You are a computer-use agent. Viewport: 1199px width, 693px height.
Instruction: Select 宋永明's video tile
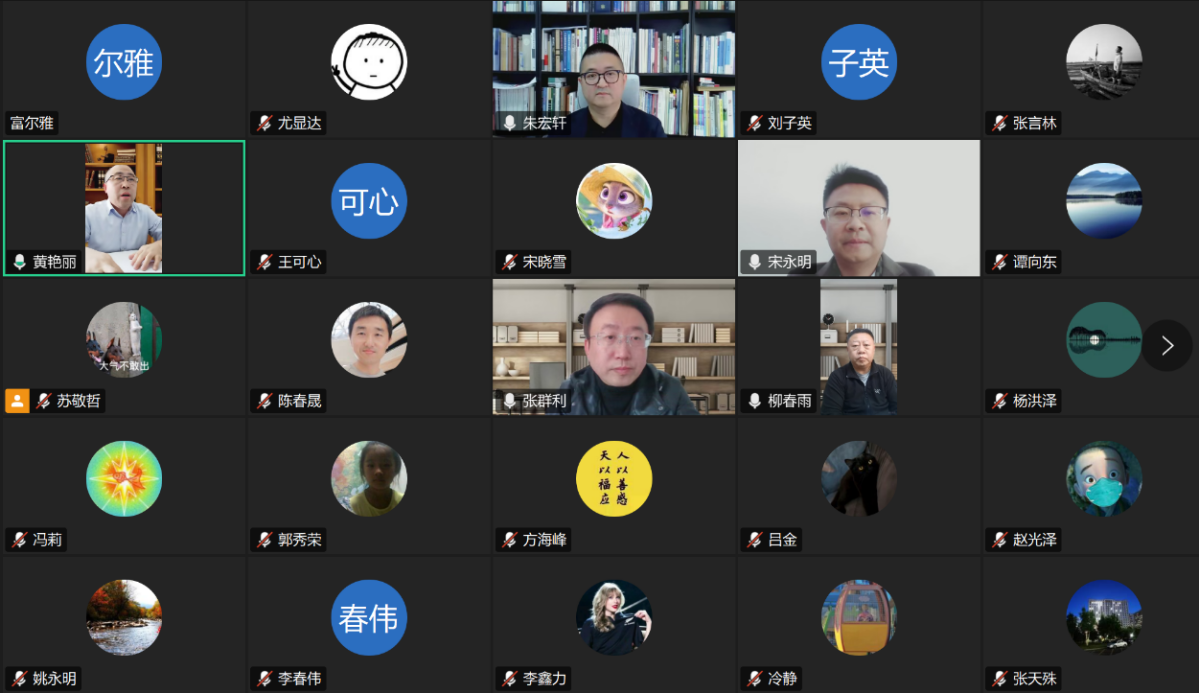tap(858, 208)
